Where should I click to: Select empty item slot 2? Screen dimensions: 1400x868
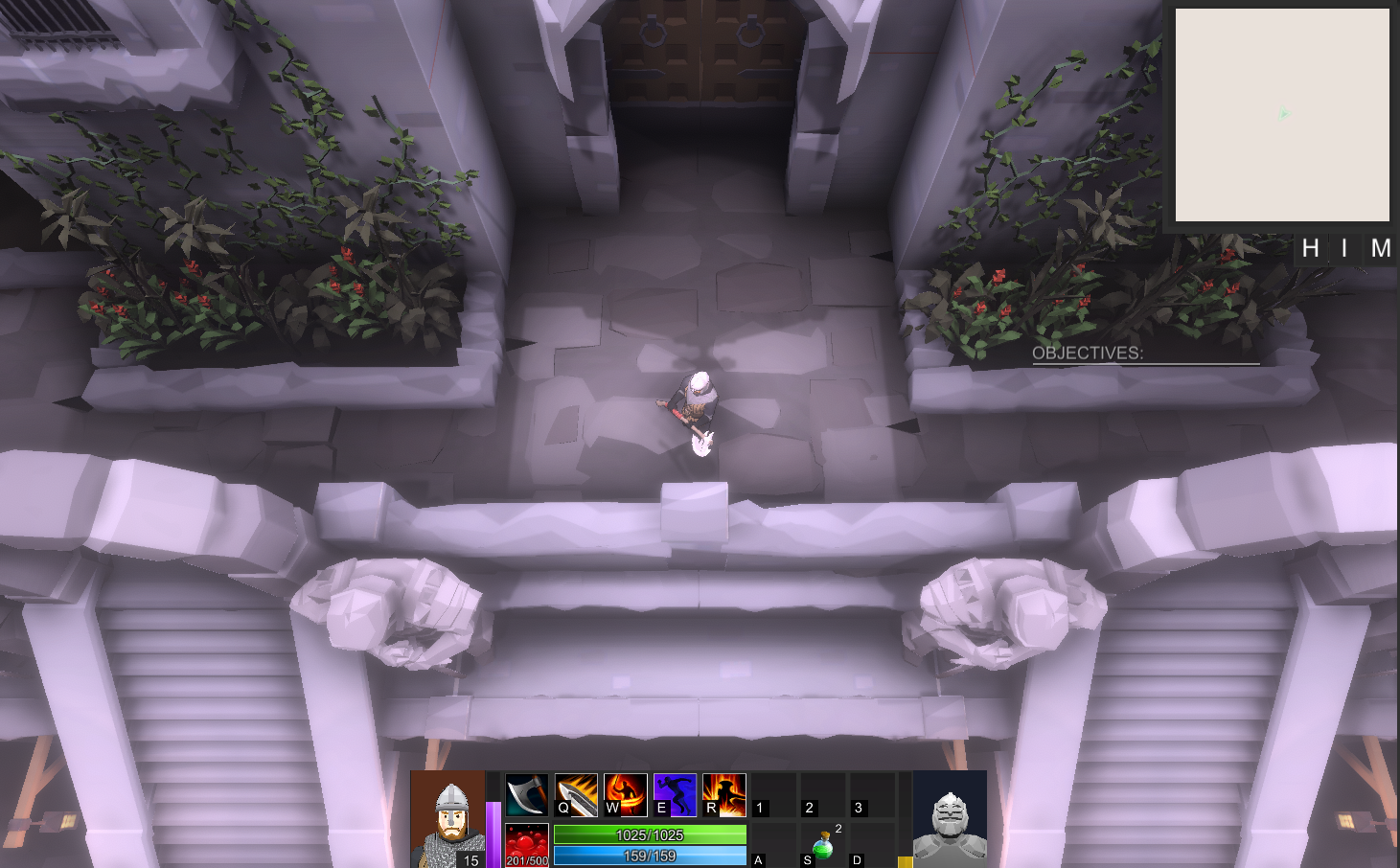pos(823,794)
